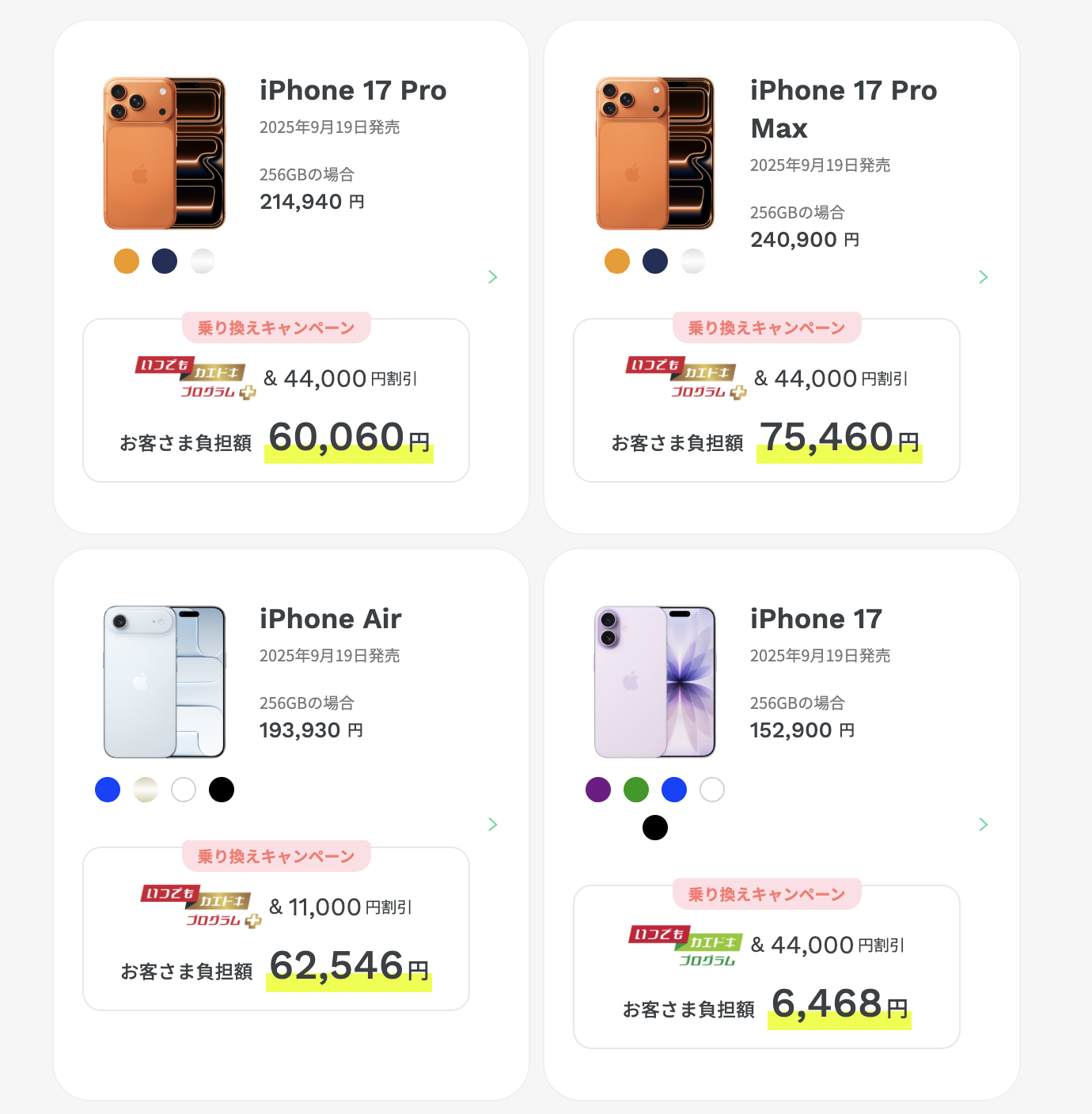Click the いつでもカエドキプログラム＋ badge on iPhone 17 Pro Max card
The width and height of the screenshot is (1092, 1114).
[684, 377]
